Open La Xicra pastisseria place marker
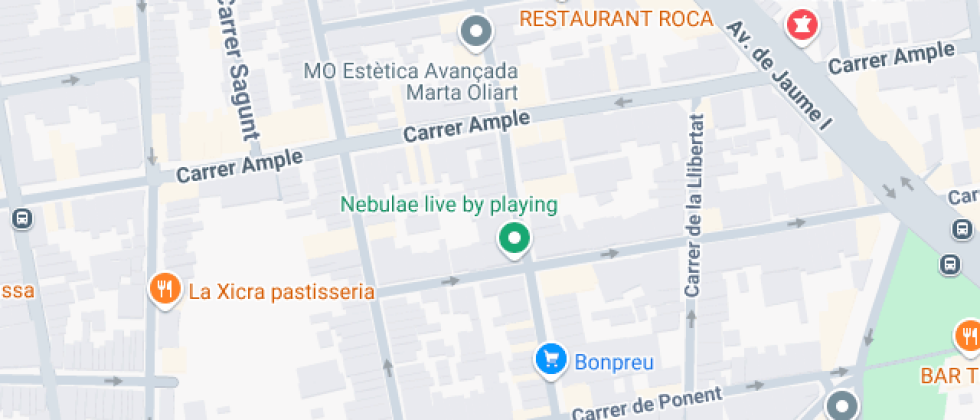 (x=163, y=291)
